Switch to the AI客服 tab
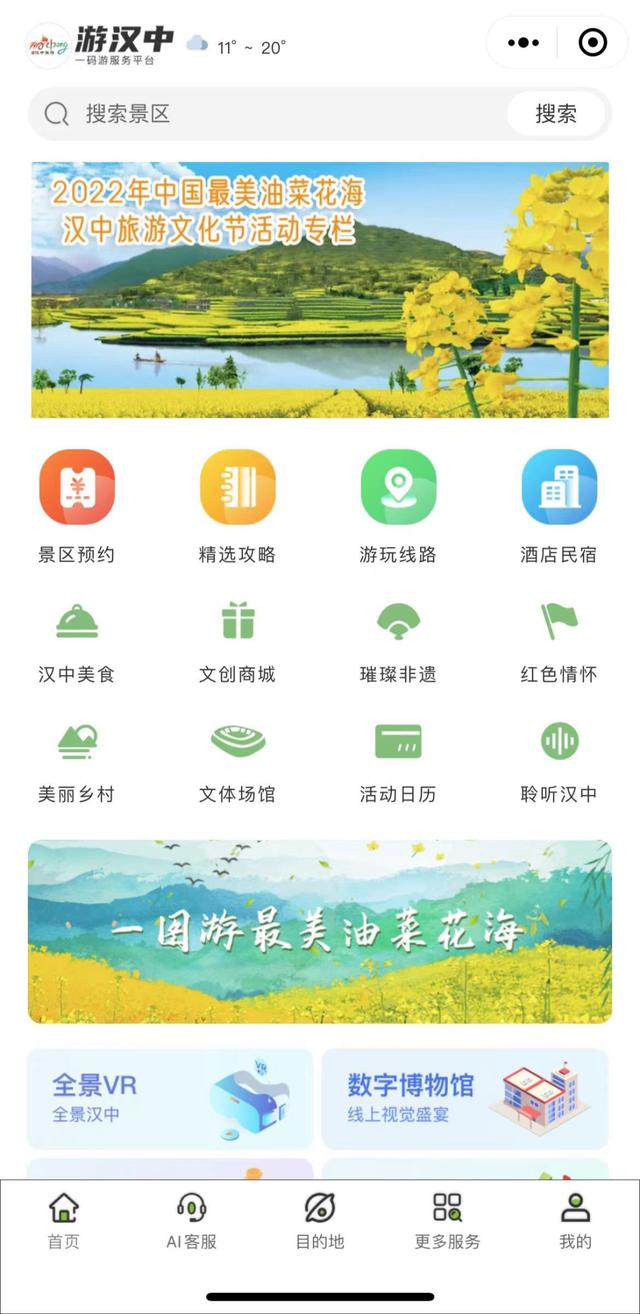The width and height of the screenshot is (640, 1314). tap(192, 1221)
